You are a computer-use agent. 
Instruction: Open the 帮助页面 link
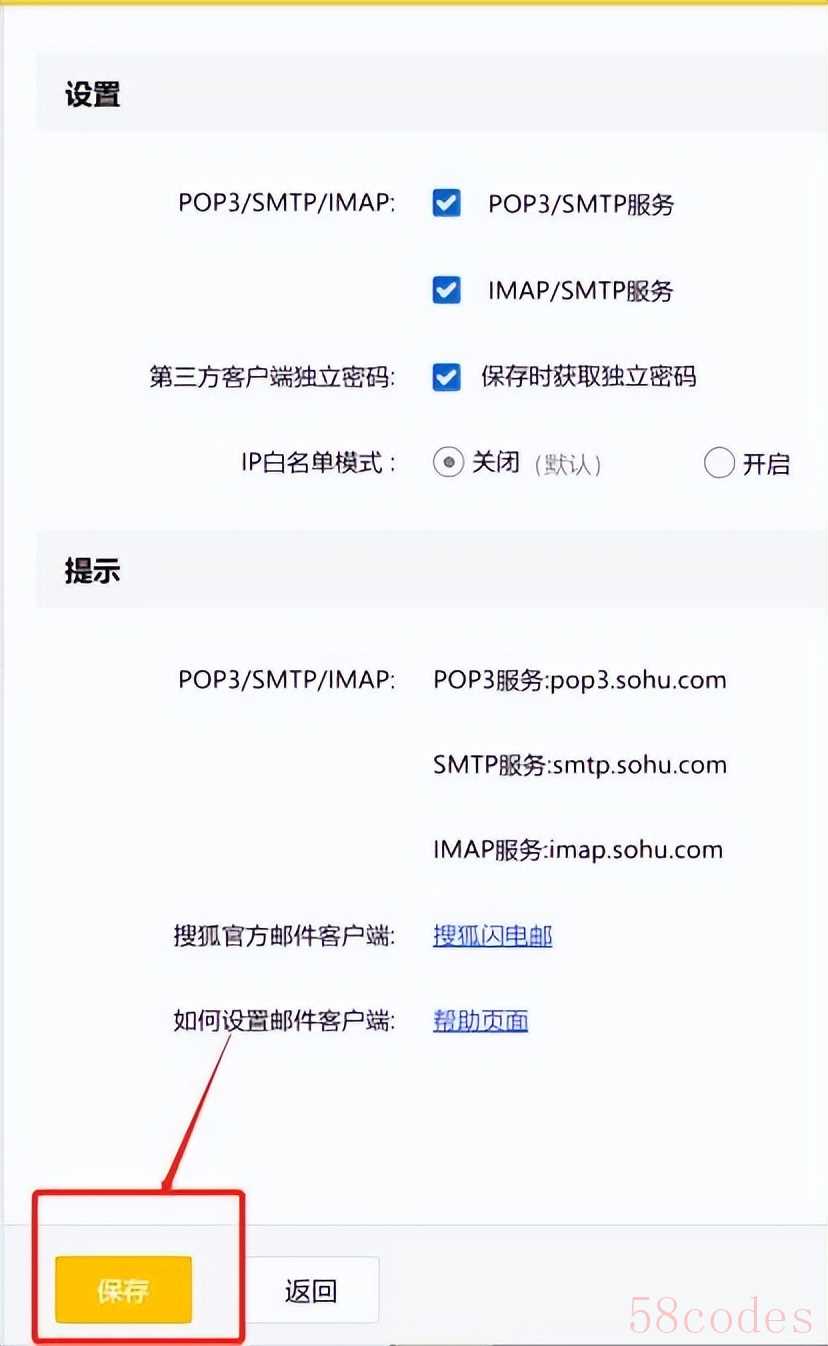click(480, 1021)
